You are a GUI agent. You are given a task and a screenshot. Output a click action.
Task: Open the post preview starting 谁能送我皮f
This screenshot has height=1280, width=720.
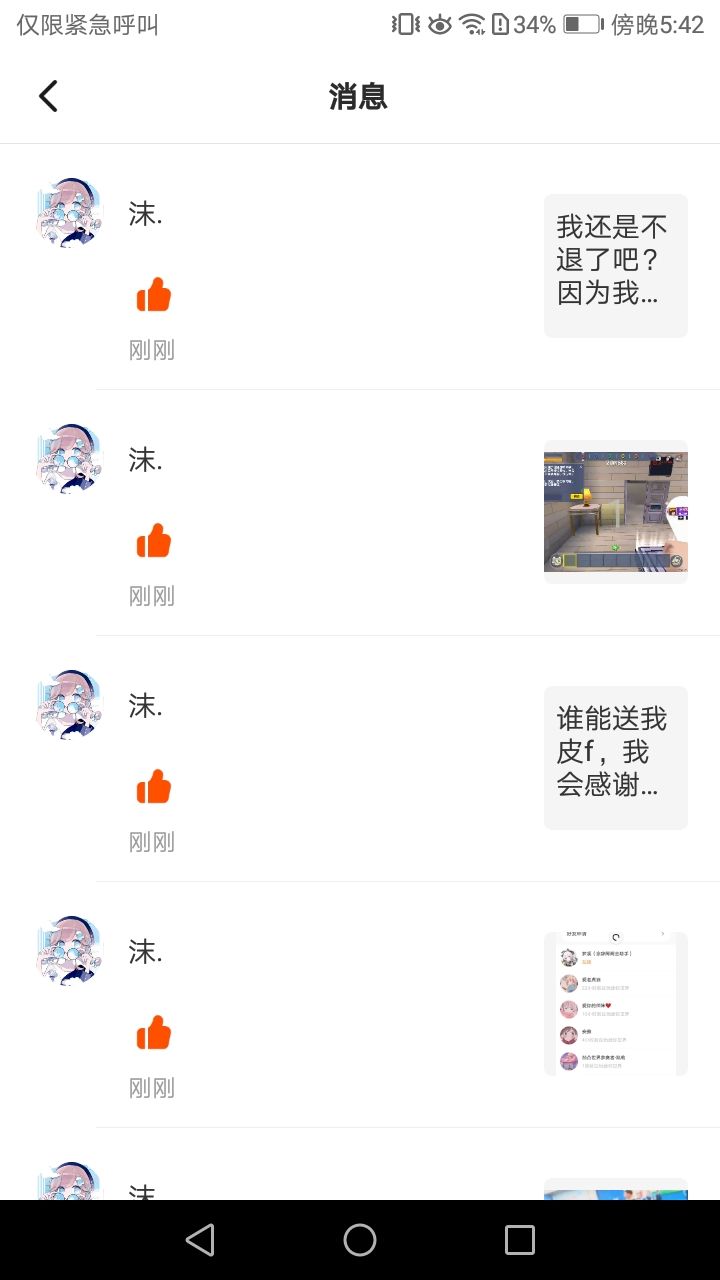click(x=615, y=758)
